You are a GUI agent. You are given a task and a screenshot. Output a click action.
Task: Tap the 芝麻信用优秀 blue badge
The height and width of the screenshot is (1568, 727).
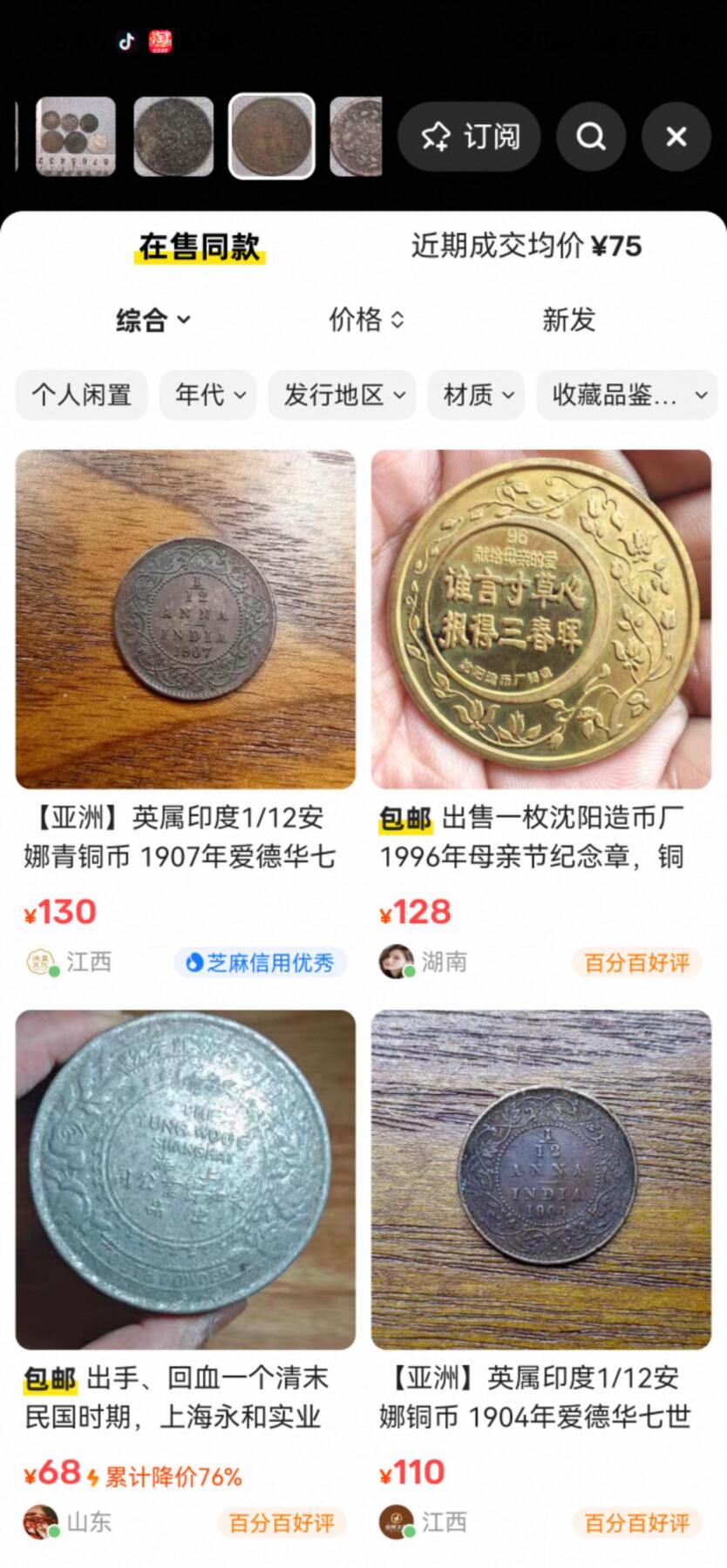(x=261, y=963)
